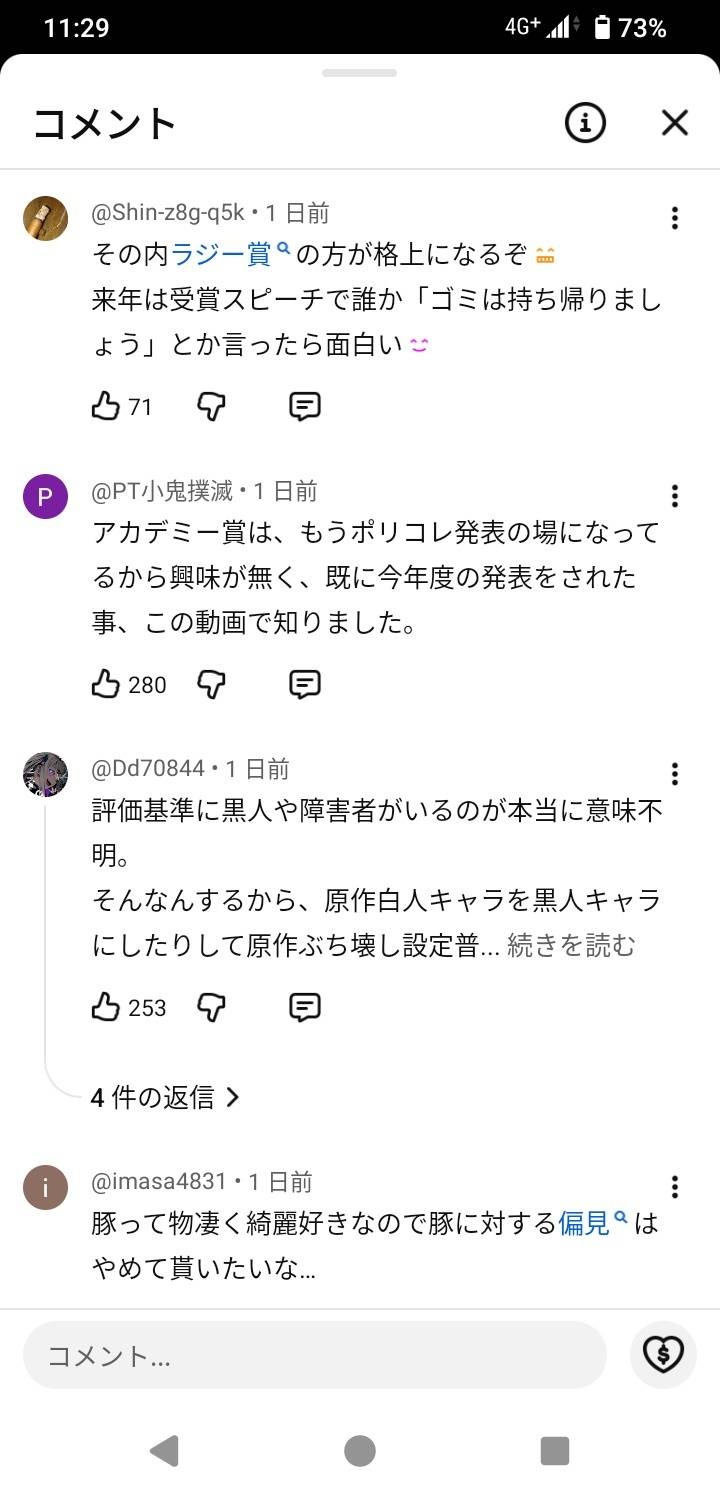Like the comment by @Dd70844

point(106,1007)
